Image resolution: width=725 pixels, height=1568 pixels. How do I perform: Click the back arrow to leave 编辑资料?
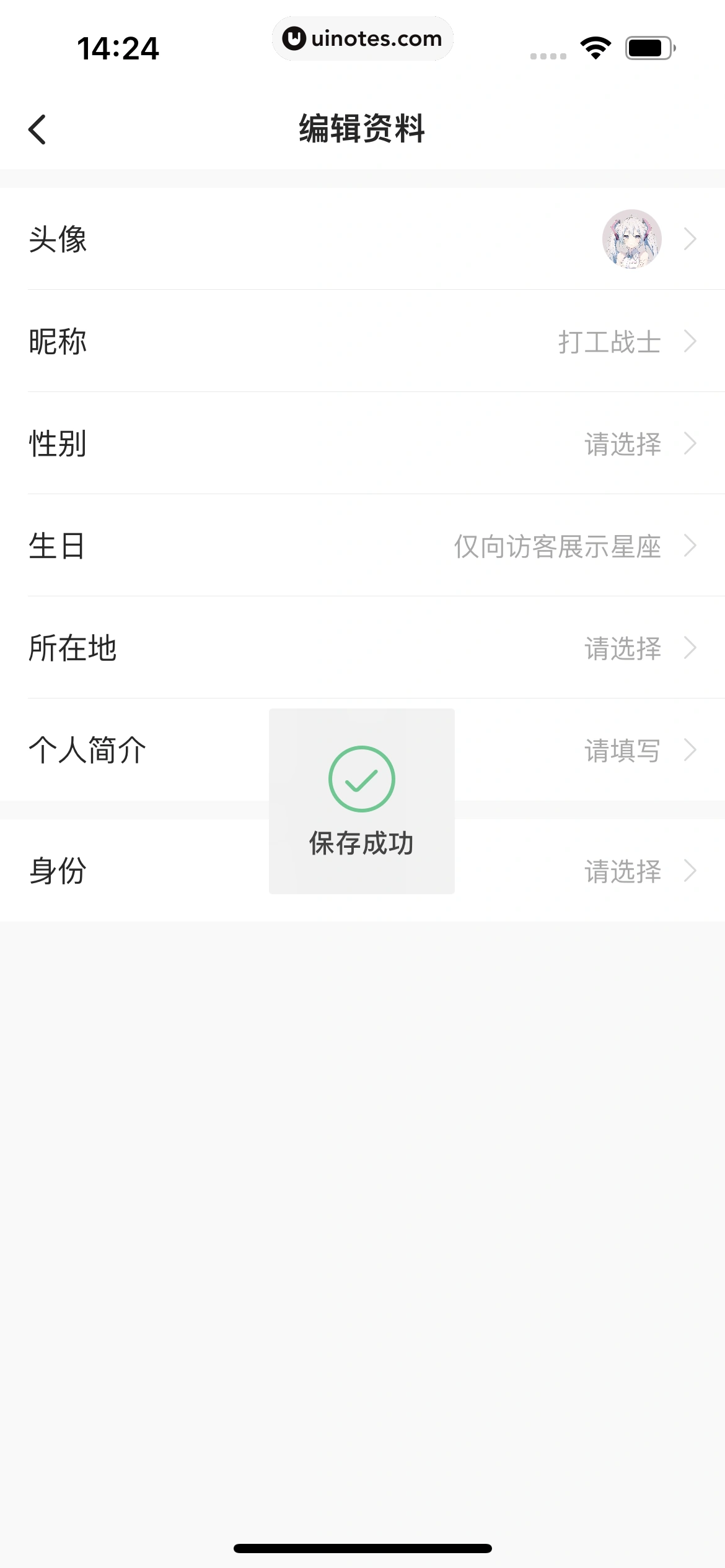38,128
